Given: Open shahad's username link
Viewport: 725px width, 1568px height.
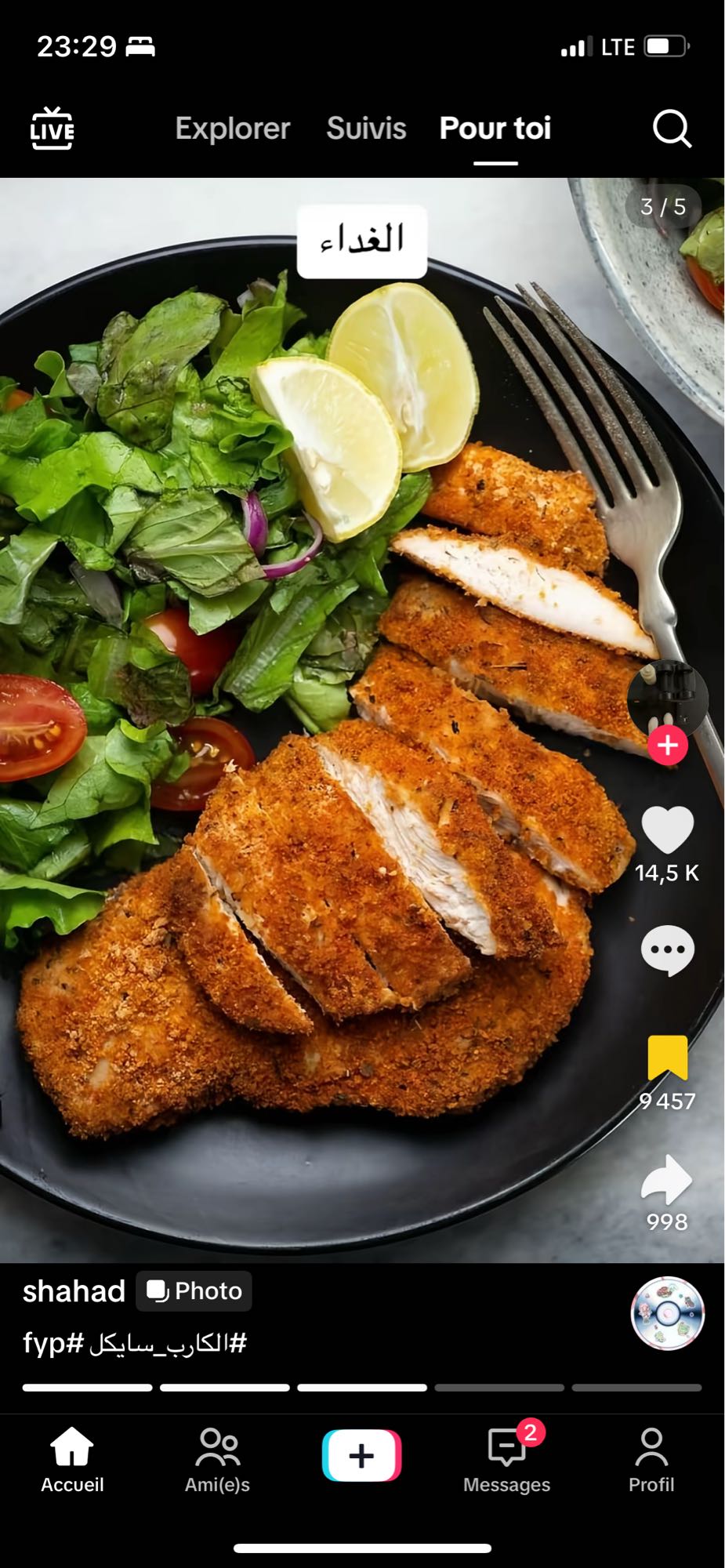Looking at the screenshot, I should (74, 1290).
